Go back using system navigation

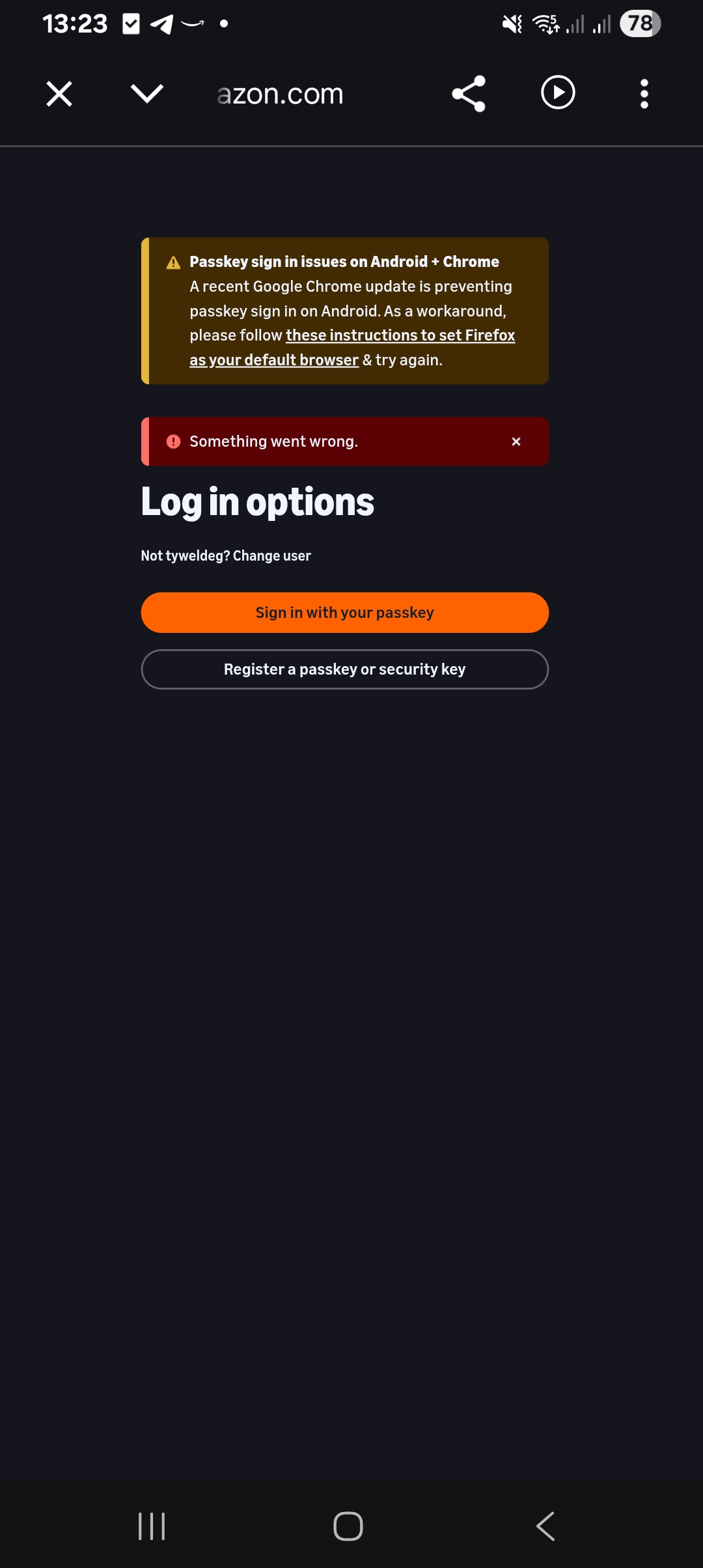545,1526
